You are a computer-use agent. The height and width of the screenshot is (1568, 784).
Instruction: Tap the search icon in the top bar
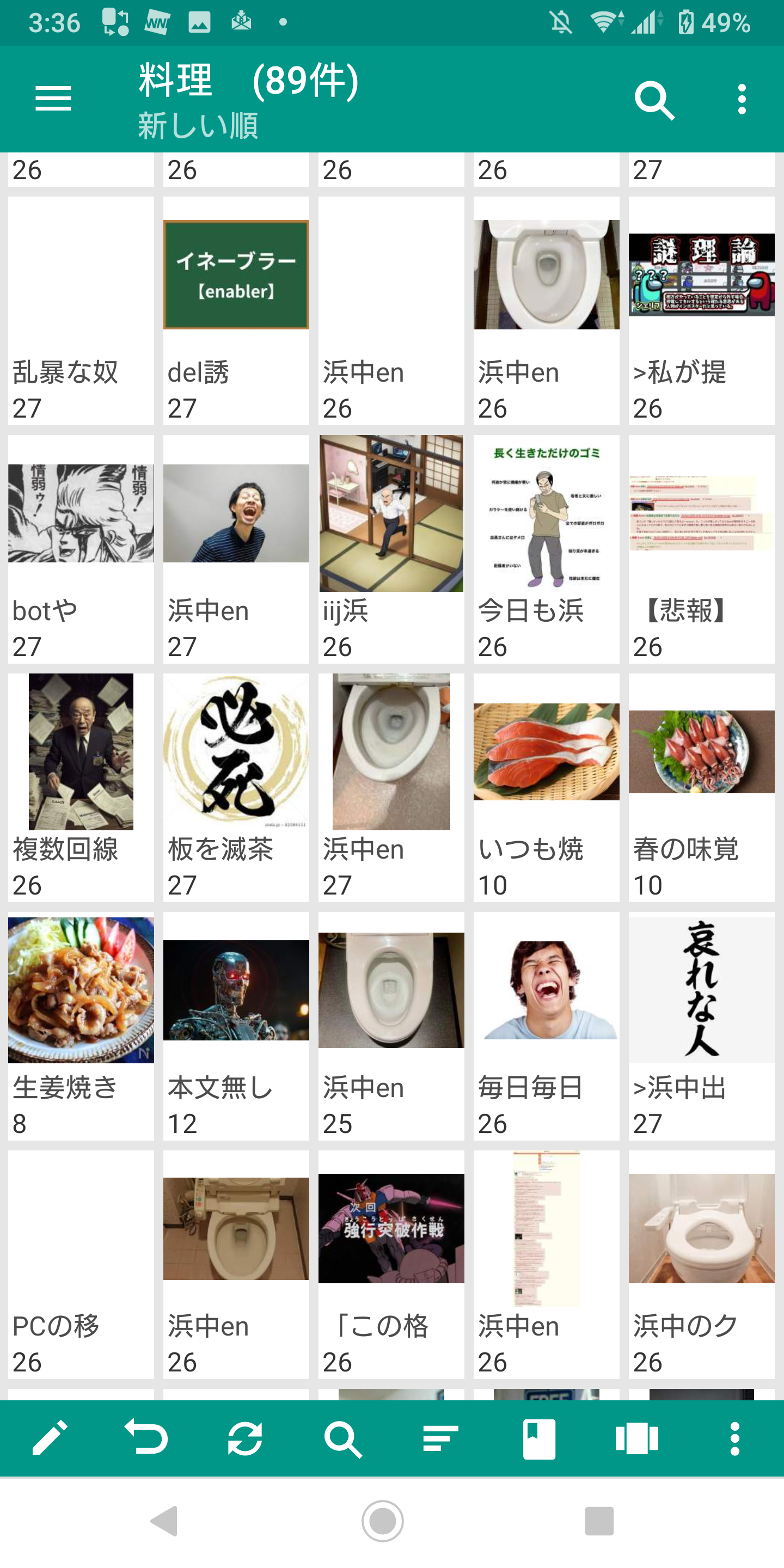point(654,100)
